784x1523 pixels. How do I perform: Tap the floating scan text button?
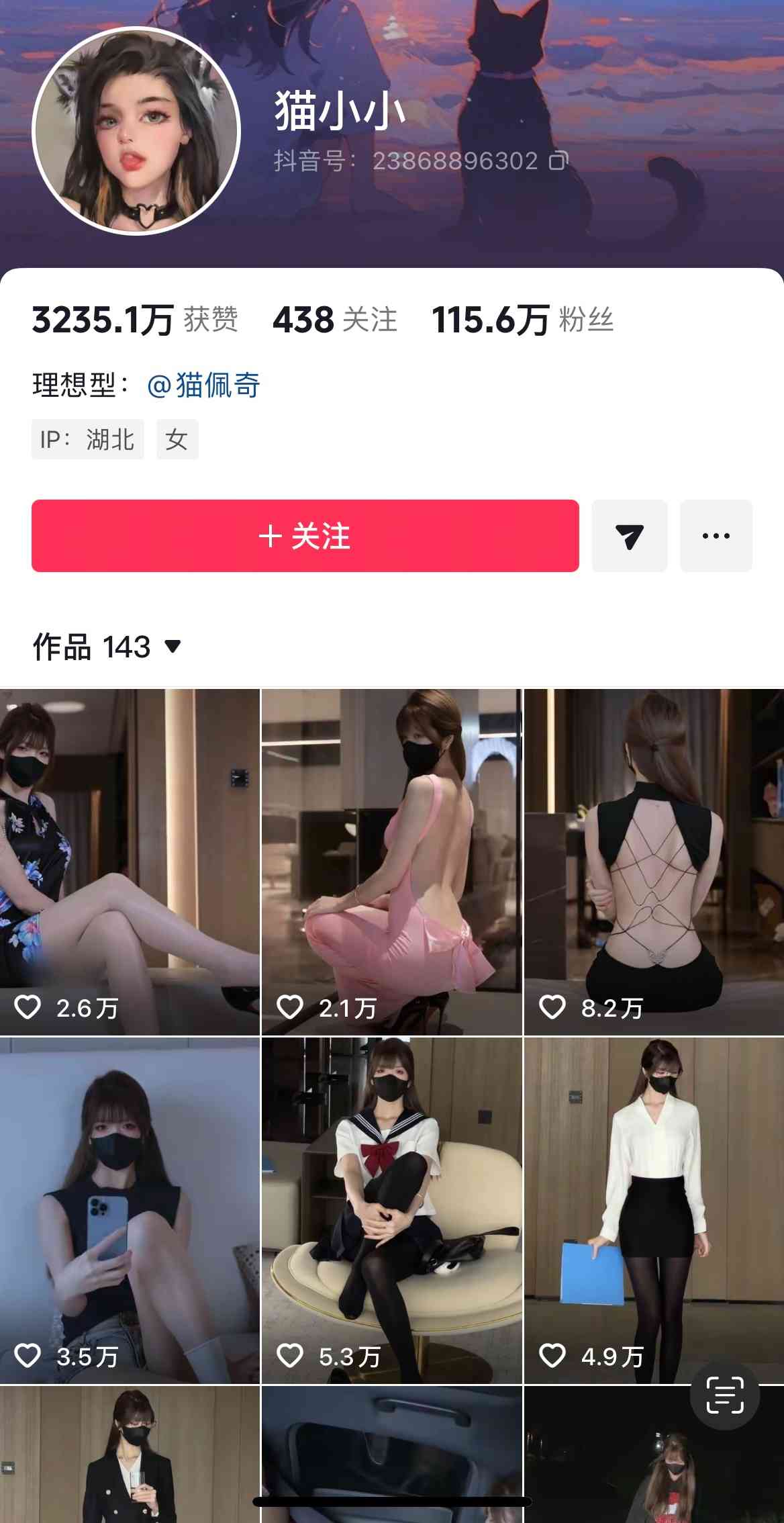click(x=725, y=1395)
